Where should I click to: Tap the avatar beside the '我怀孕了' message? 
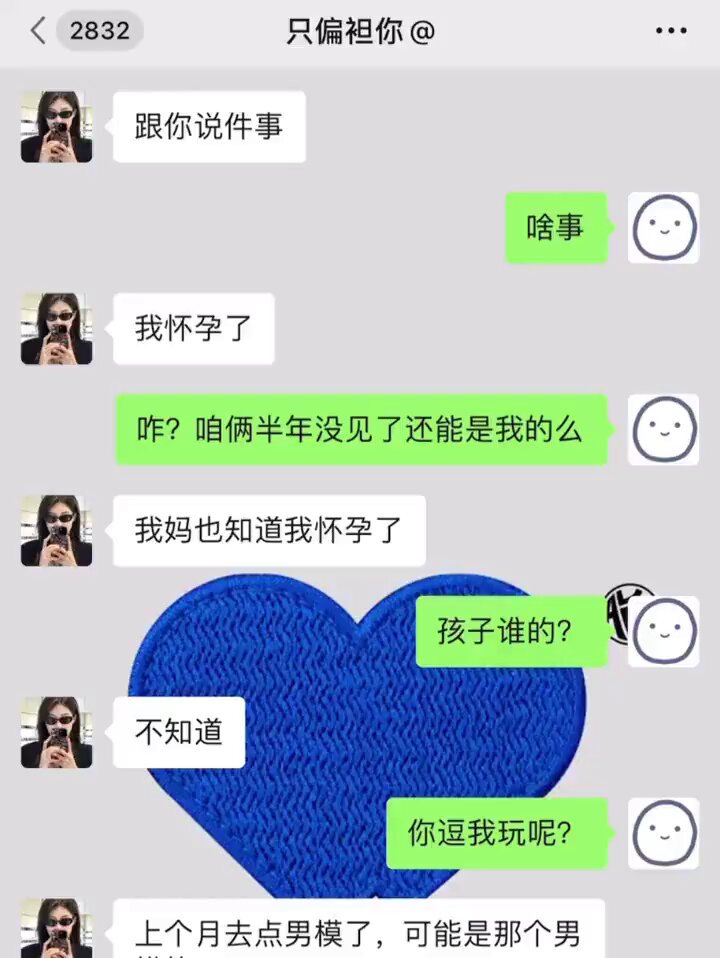click(x=55, y=330)
